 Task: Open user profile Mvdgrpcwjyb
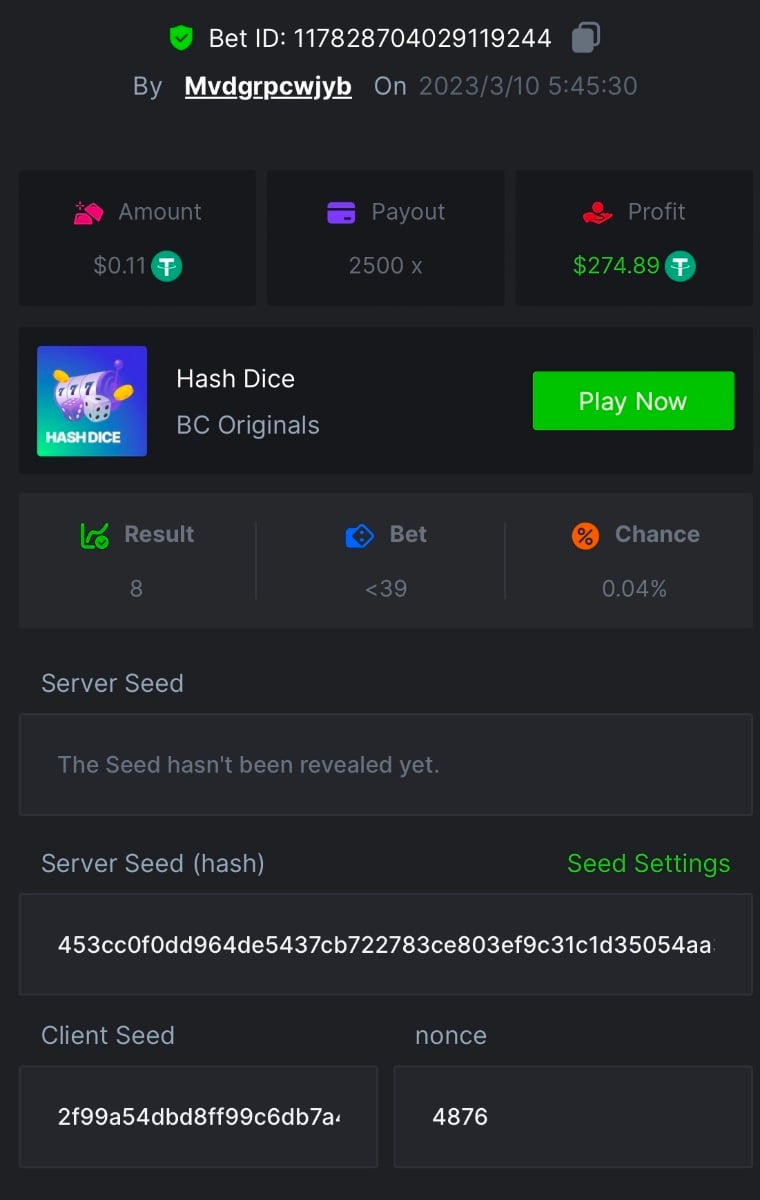click(x=268, y=86)
